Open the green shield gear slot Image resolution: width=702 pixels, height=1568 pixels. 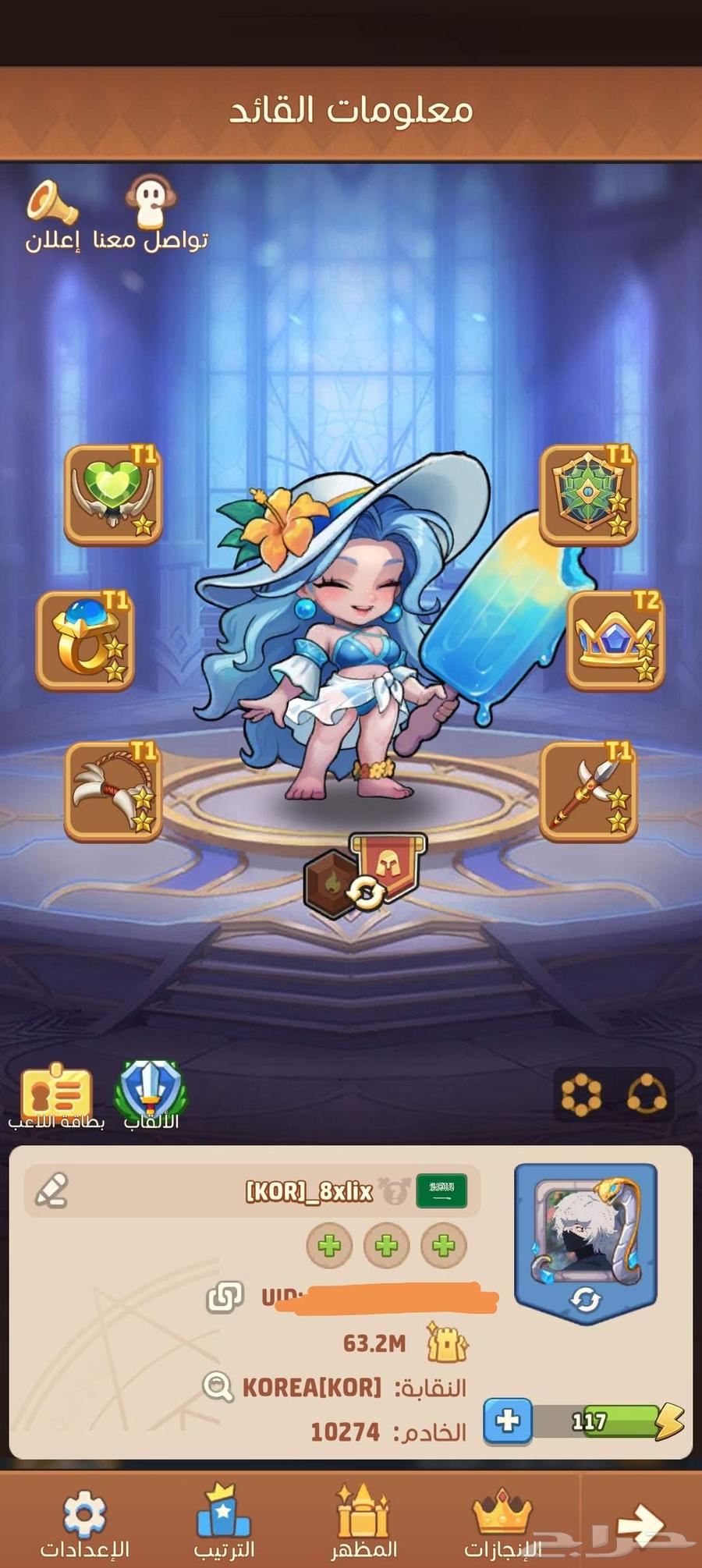[x=588, y=494]
